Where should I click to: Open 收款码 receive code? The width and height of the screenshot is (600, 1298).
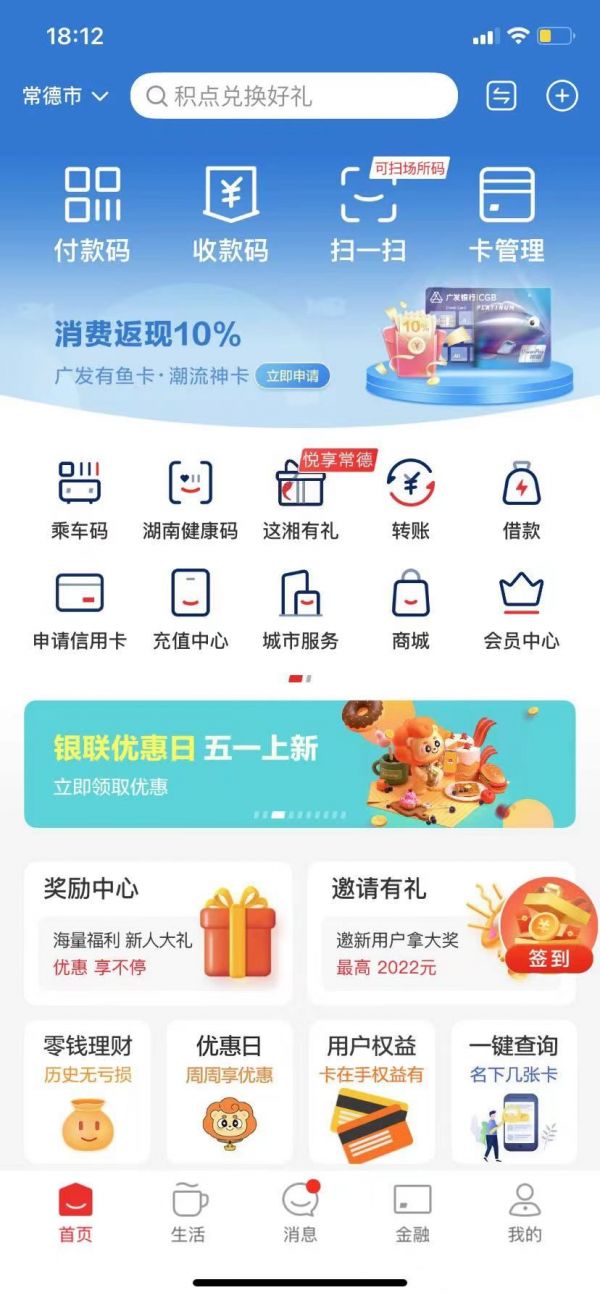pos(230,214)
